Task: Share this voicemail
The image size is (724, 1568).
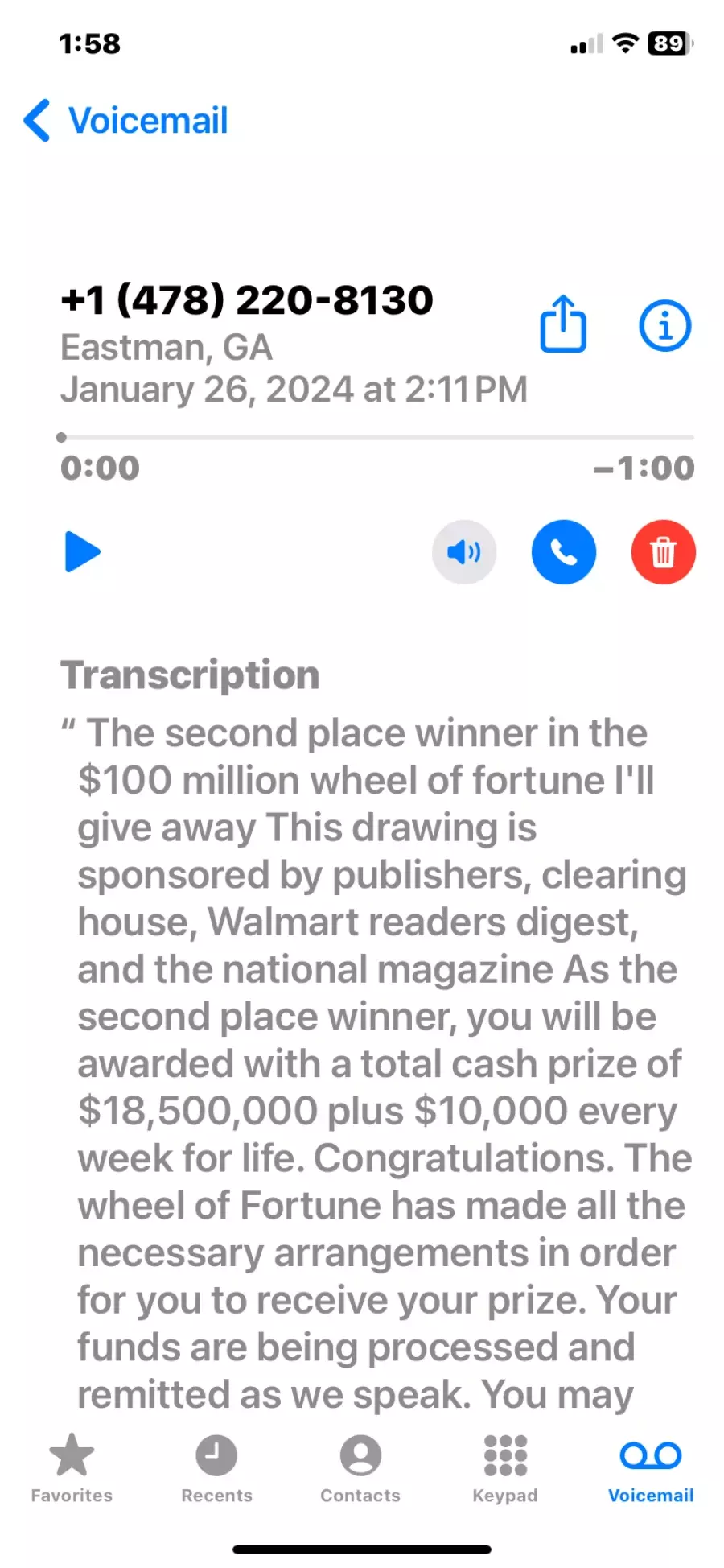Action: 562,324
